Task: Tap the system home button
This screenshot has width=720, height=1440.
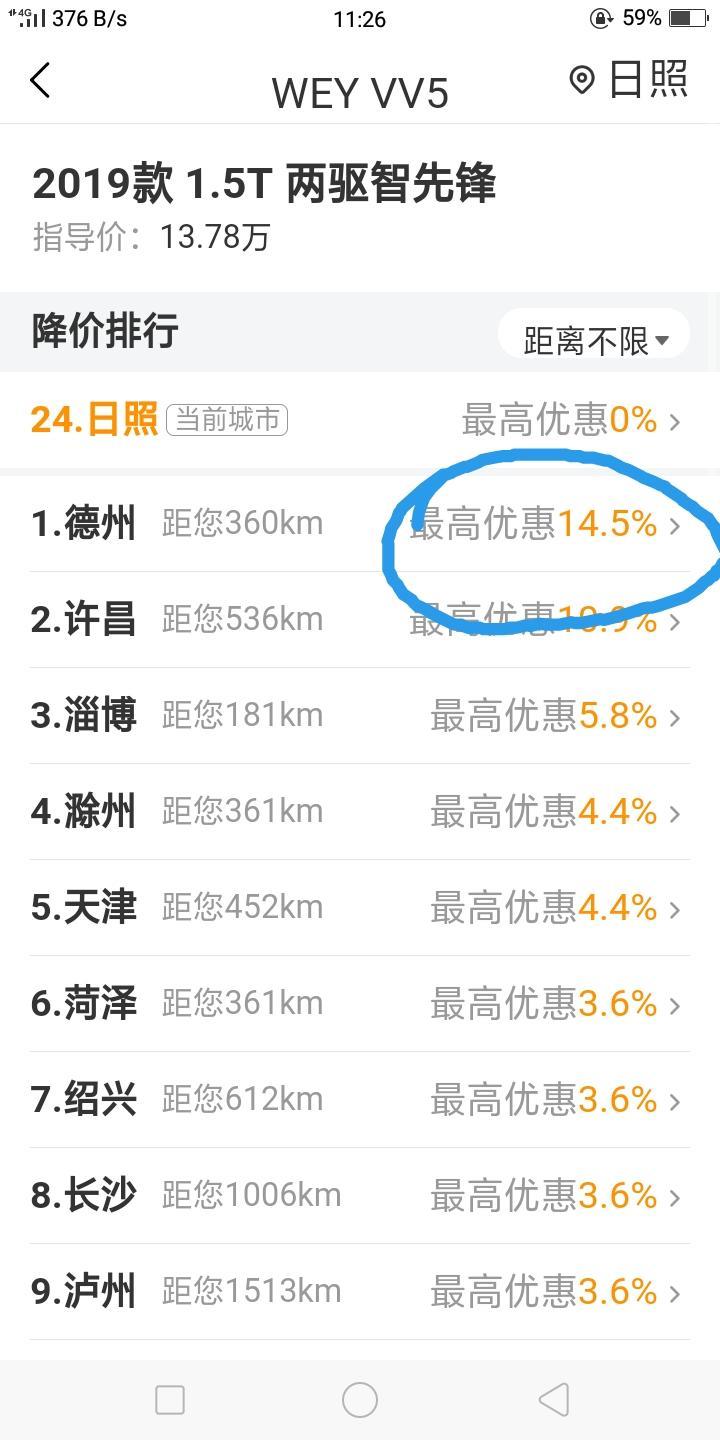Action: point(360,1400)
